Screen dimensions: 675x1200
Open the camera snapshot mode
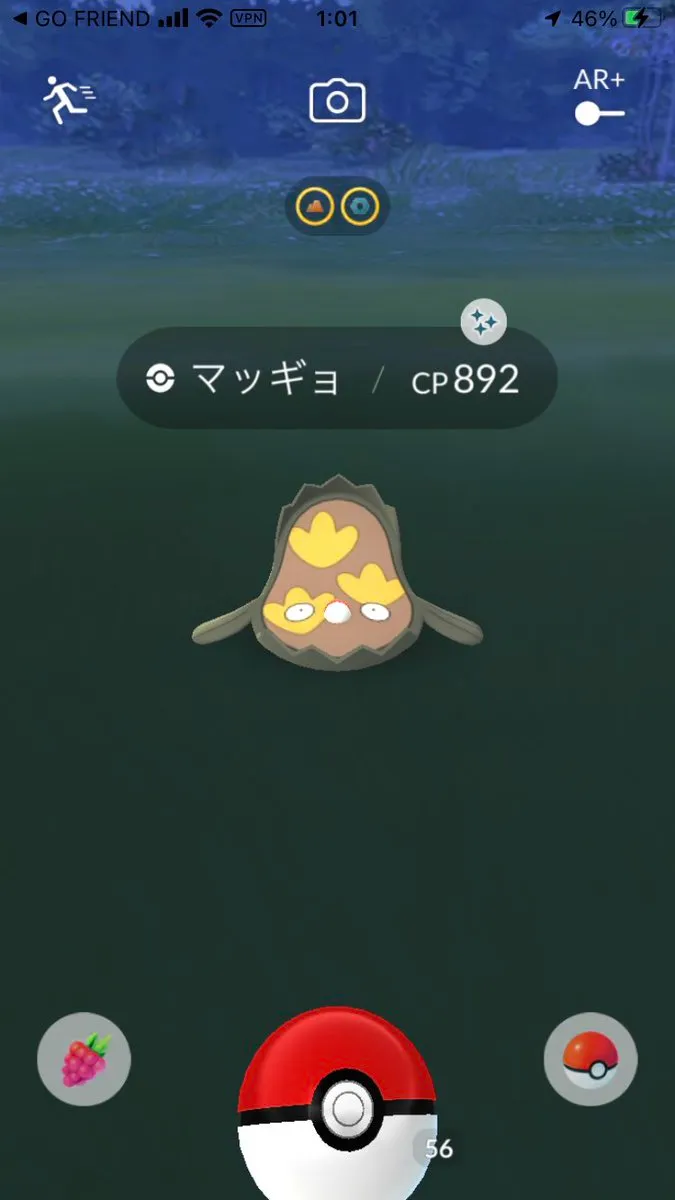pyautogui.click(x=337, y=101)
